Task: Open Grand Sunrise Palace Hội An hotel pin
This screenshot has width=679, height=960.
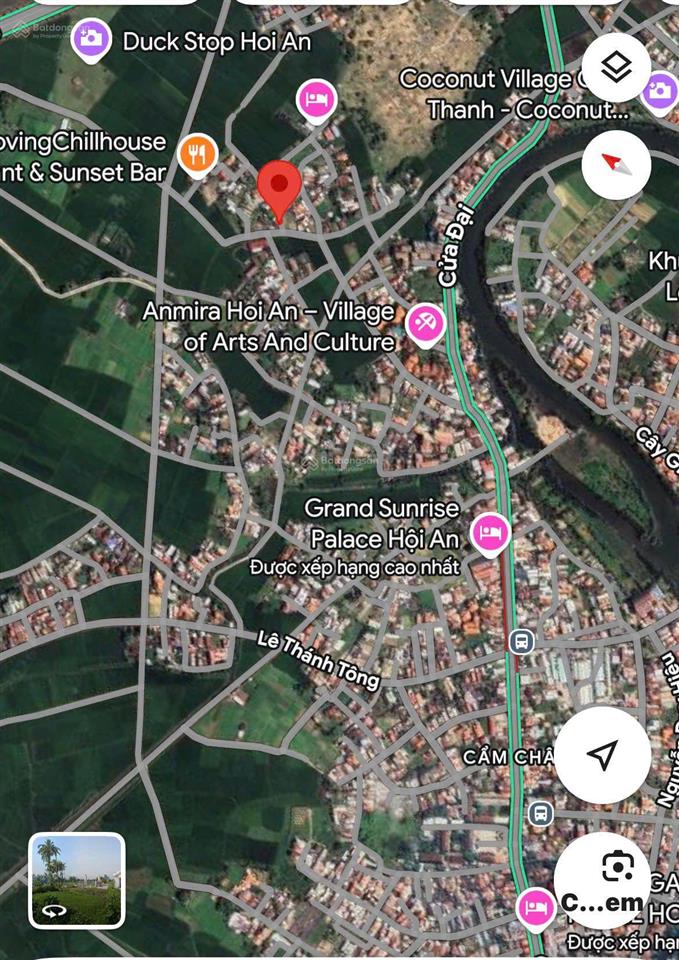Action: coord(491,532)
